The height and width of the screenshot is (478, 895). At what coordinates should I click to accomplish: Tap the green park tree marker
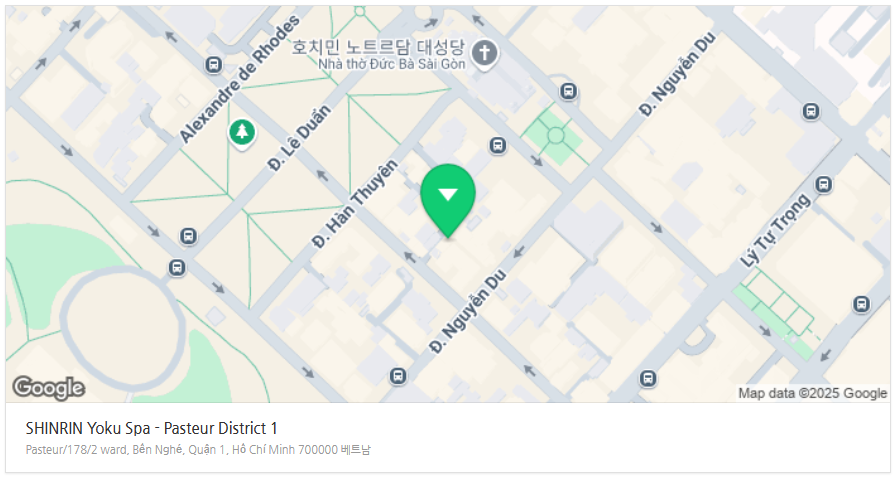pos(241,131)
